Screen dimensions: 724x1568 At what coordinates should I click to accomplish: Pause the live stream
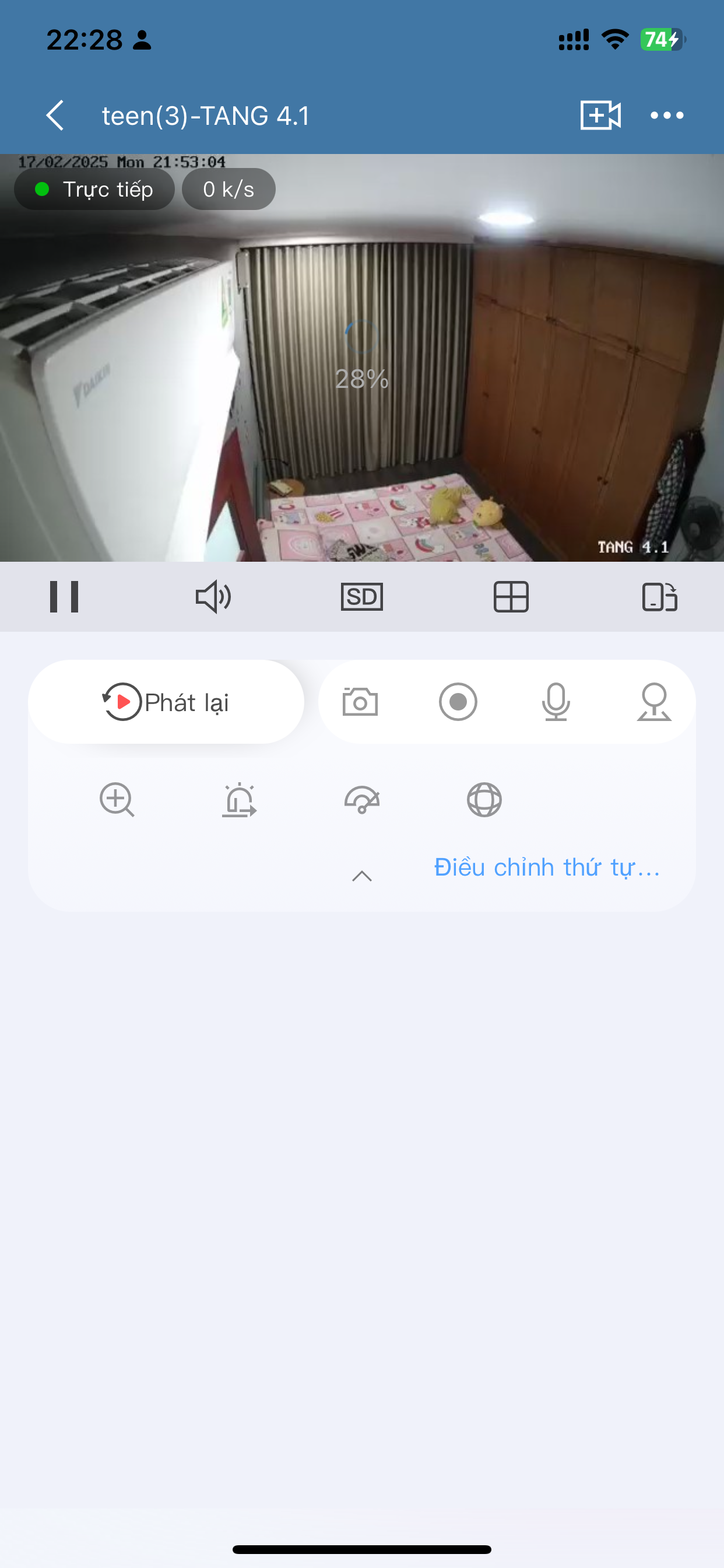64,597
